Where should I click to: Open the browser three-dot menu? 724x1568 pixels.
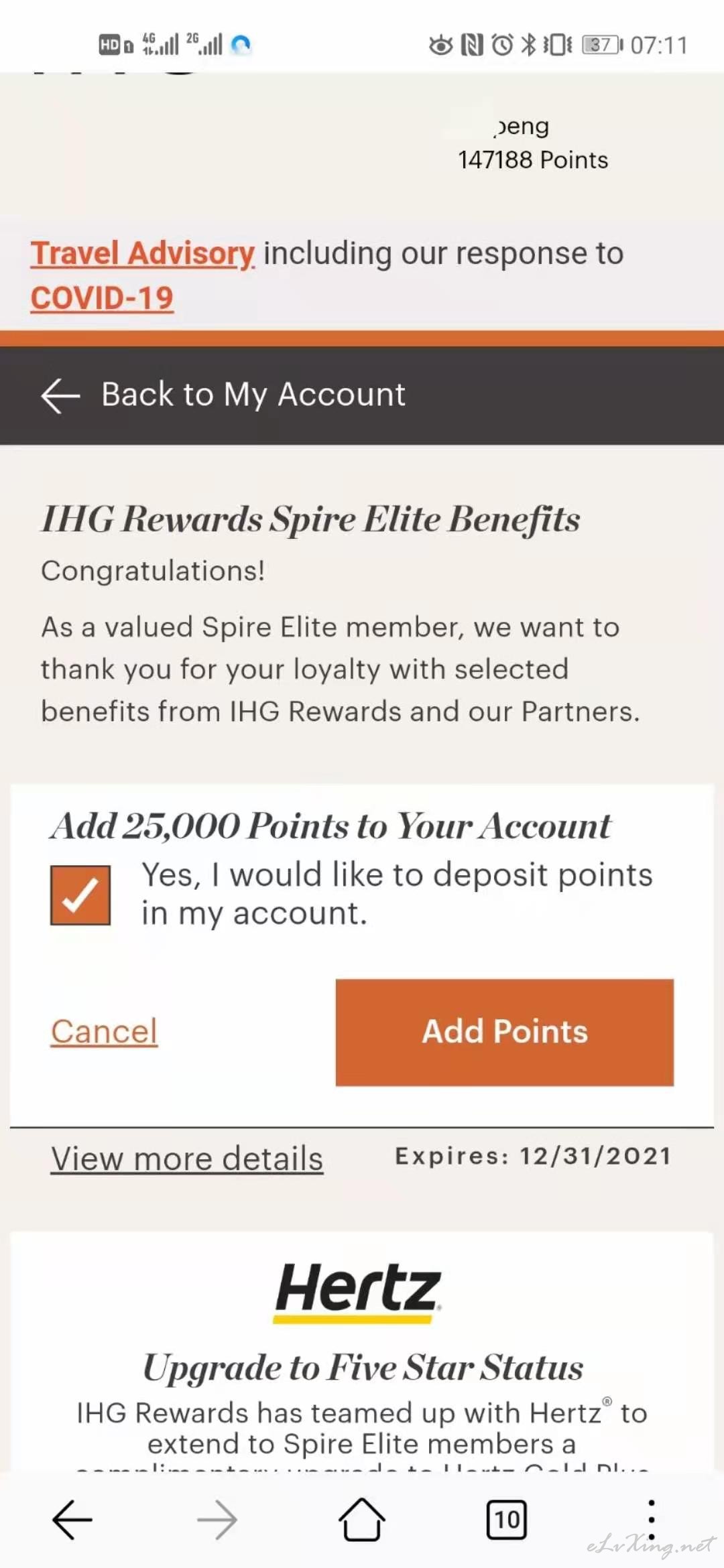pos(651,1519)
